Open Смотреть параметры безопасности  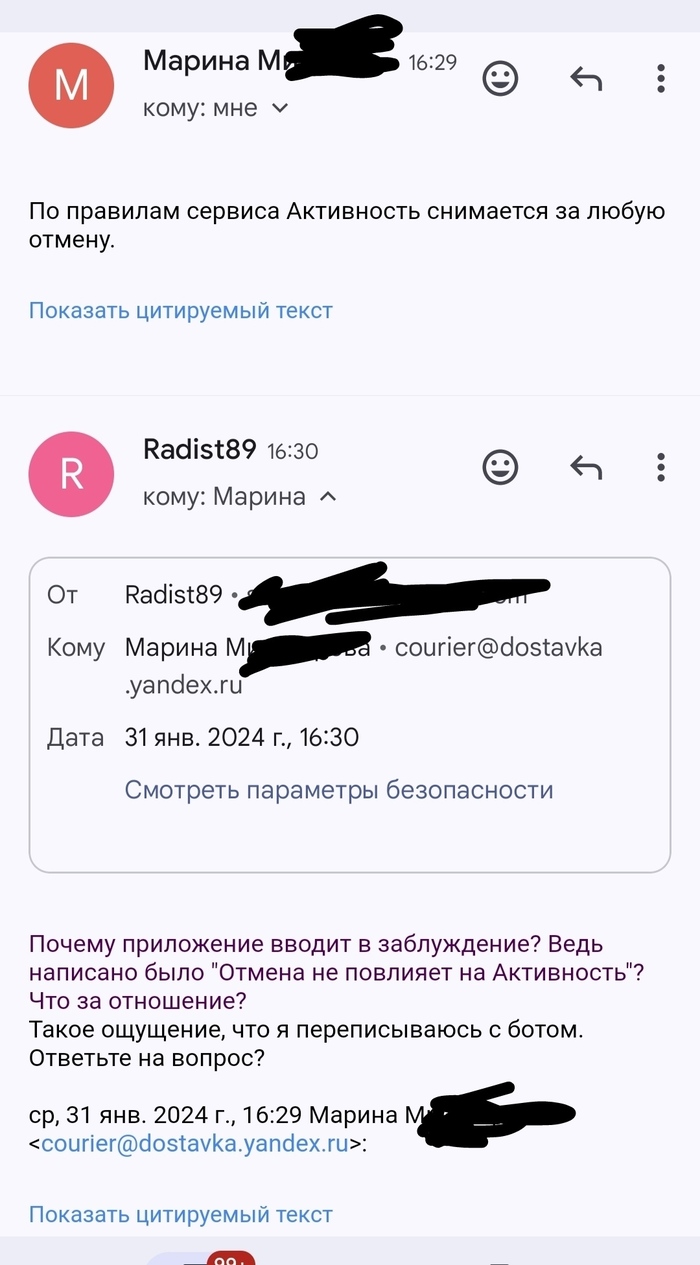pyautogui.click(x=338, y=790)
